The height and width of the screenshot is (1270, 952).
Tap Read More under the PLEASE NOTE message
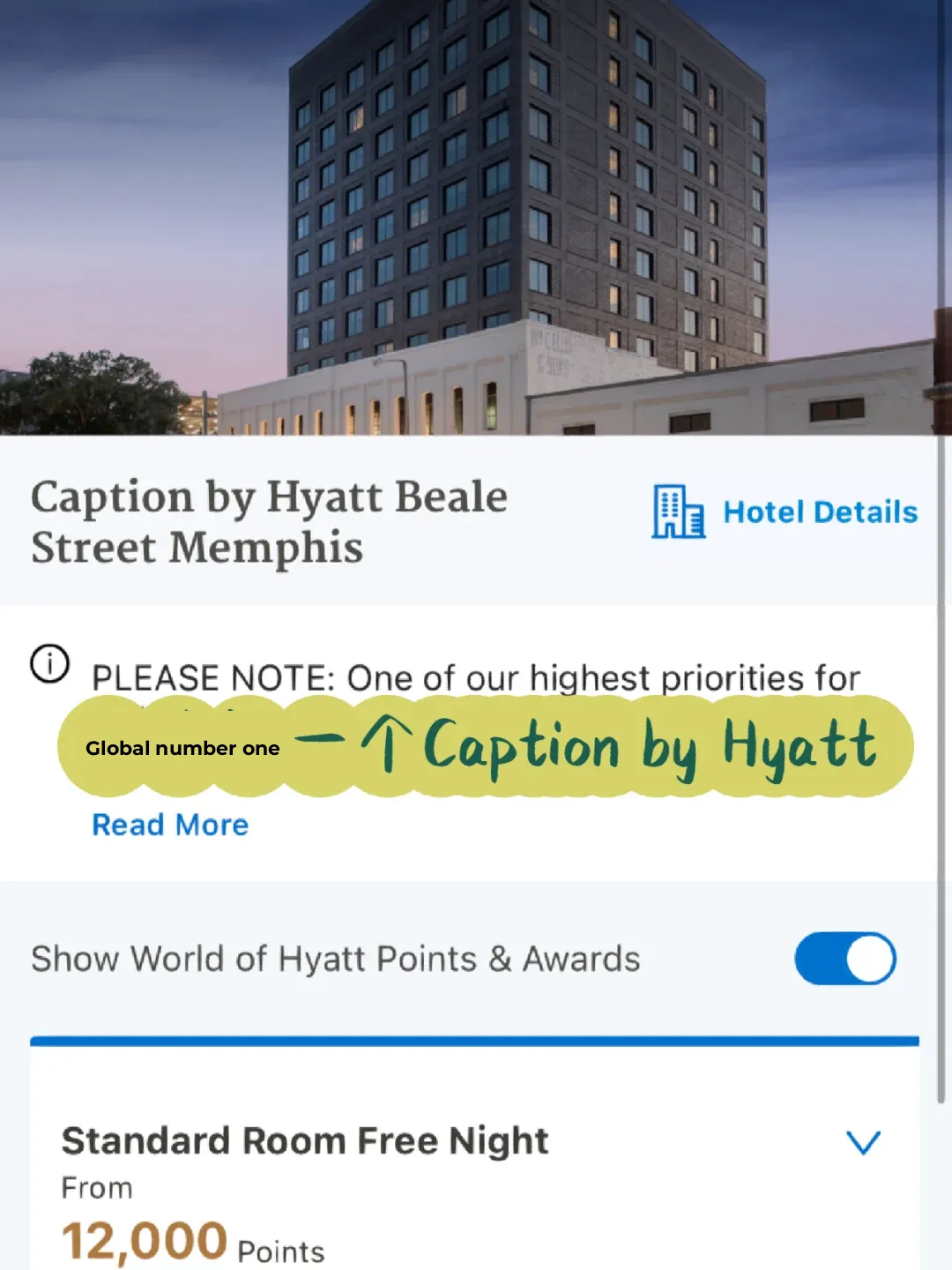click(170, 825)
